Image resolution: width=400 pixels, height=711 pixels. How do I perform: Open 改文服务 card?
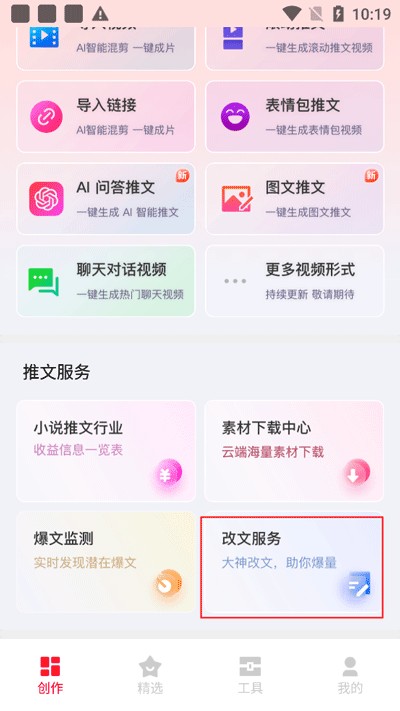coord(292,567)
